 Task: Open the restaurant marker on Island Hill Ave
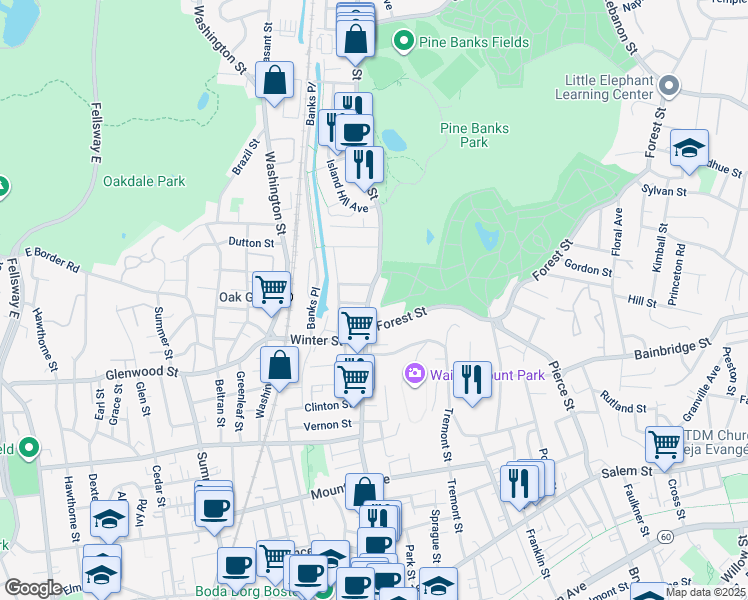364,164
